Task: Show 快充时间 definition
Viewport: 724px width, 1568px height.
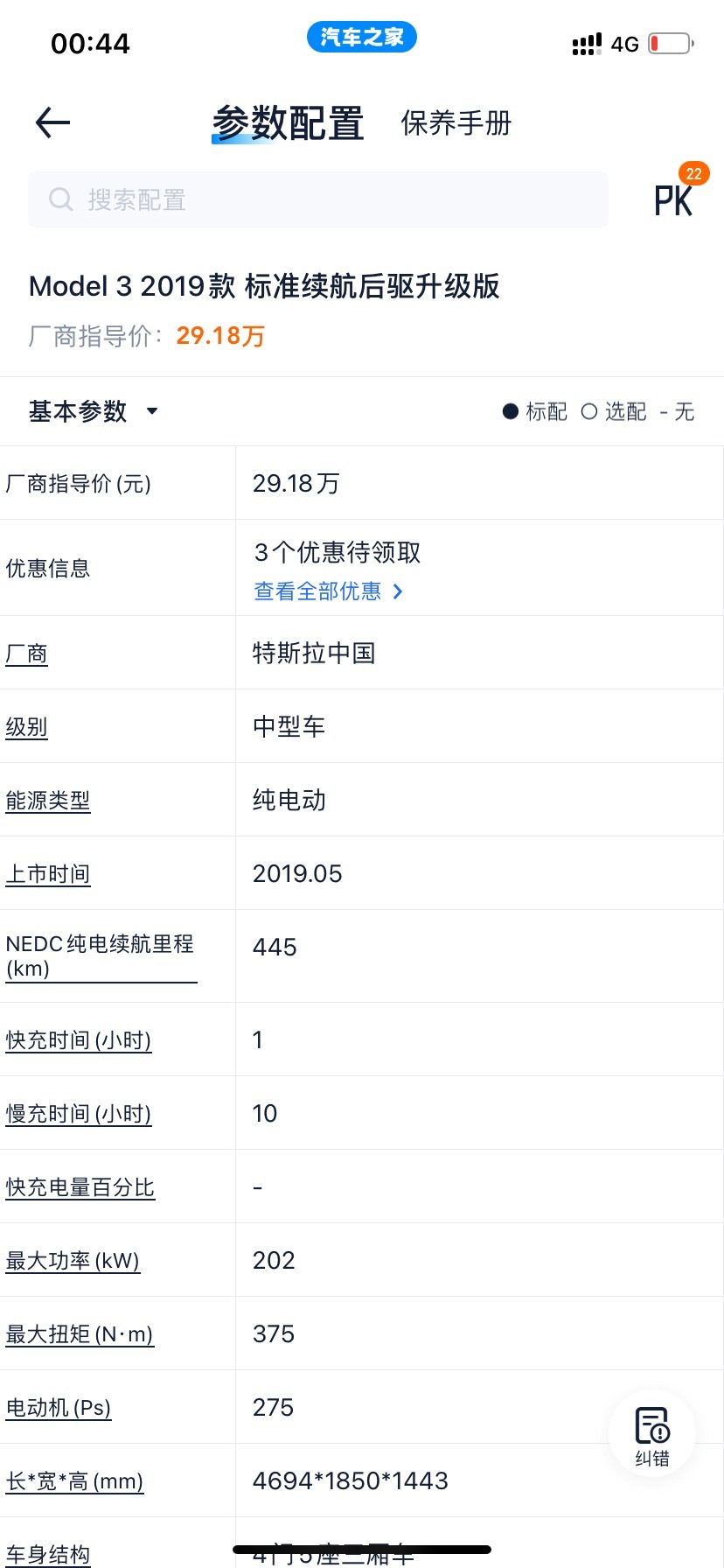Action: click(x=78, y=1040)
